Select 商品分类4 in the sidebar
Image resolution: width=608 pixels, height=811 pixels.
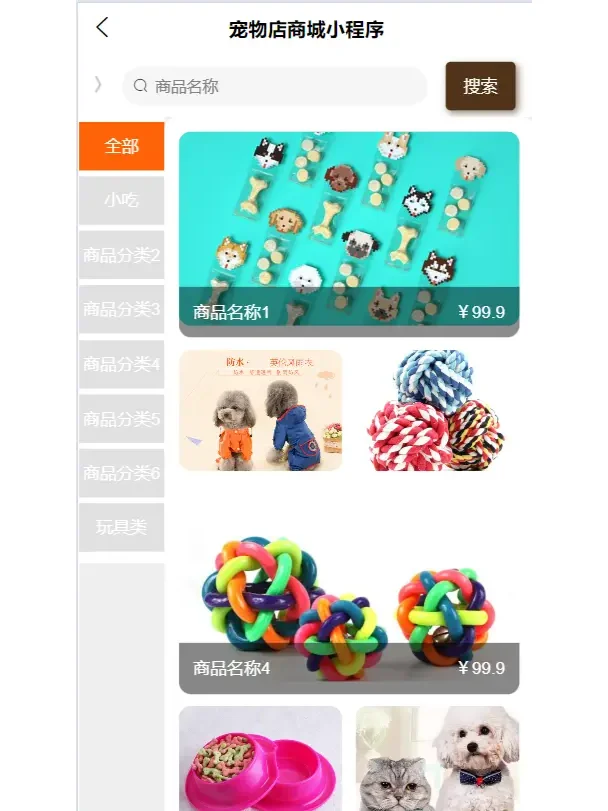pyautogui.click(x=121, y=364)
